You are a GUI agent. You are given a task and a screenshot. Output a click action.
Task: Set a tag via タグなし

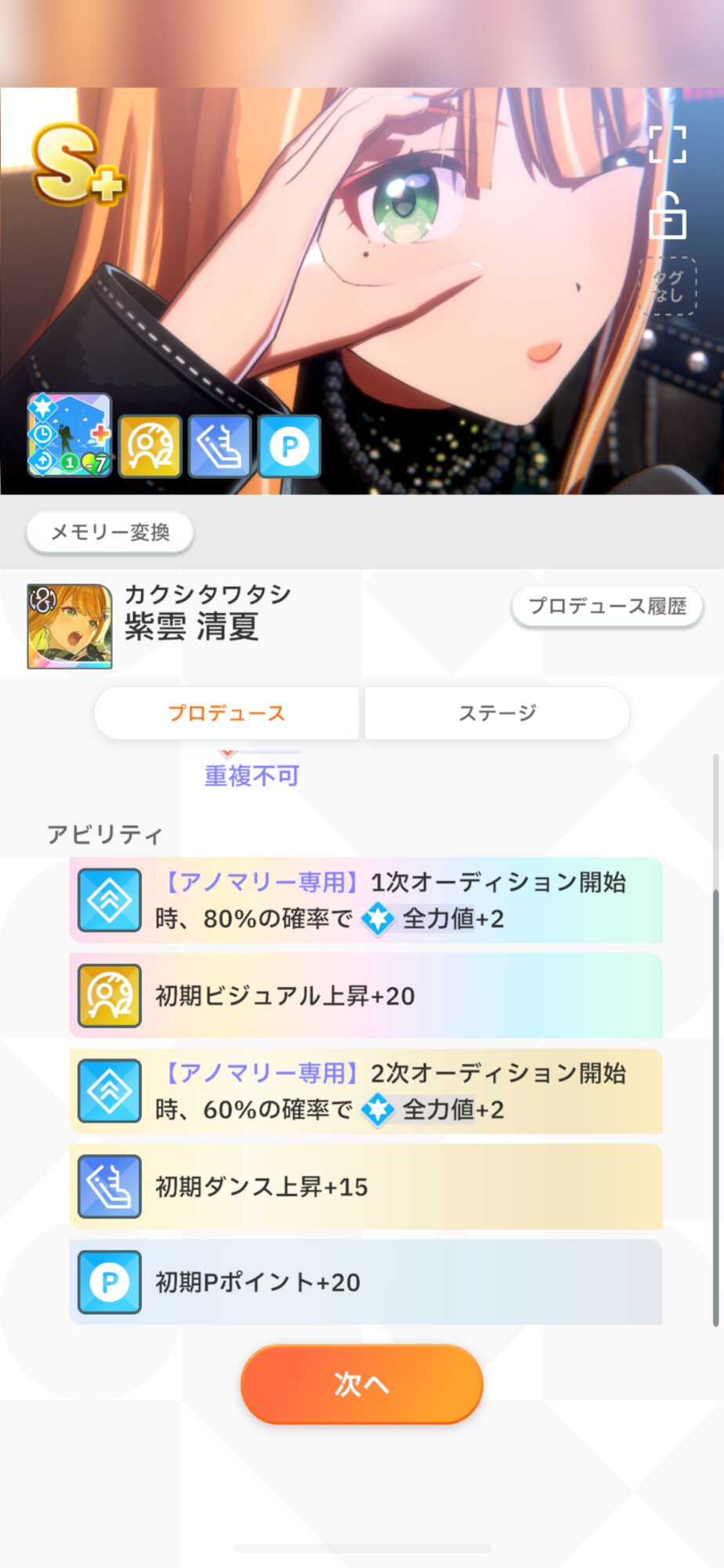pos(668,286)
